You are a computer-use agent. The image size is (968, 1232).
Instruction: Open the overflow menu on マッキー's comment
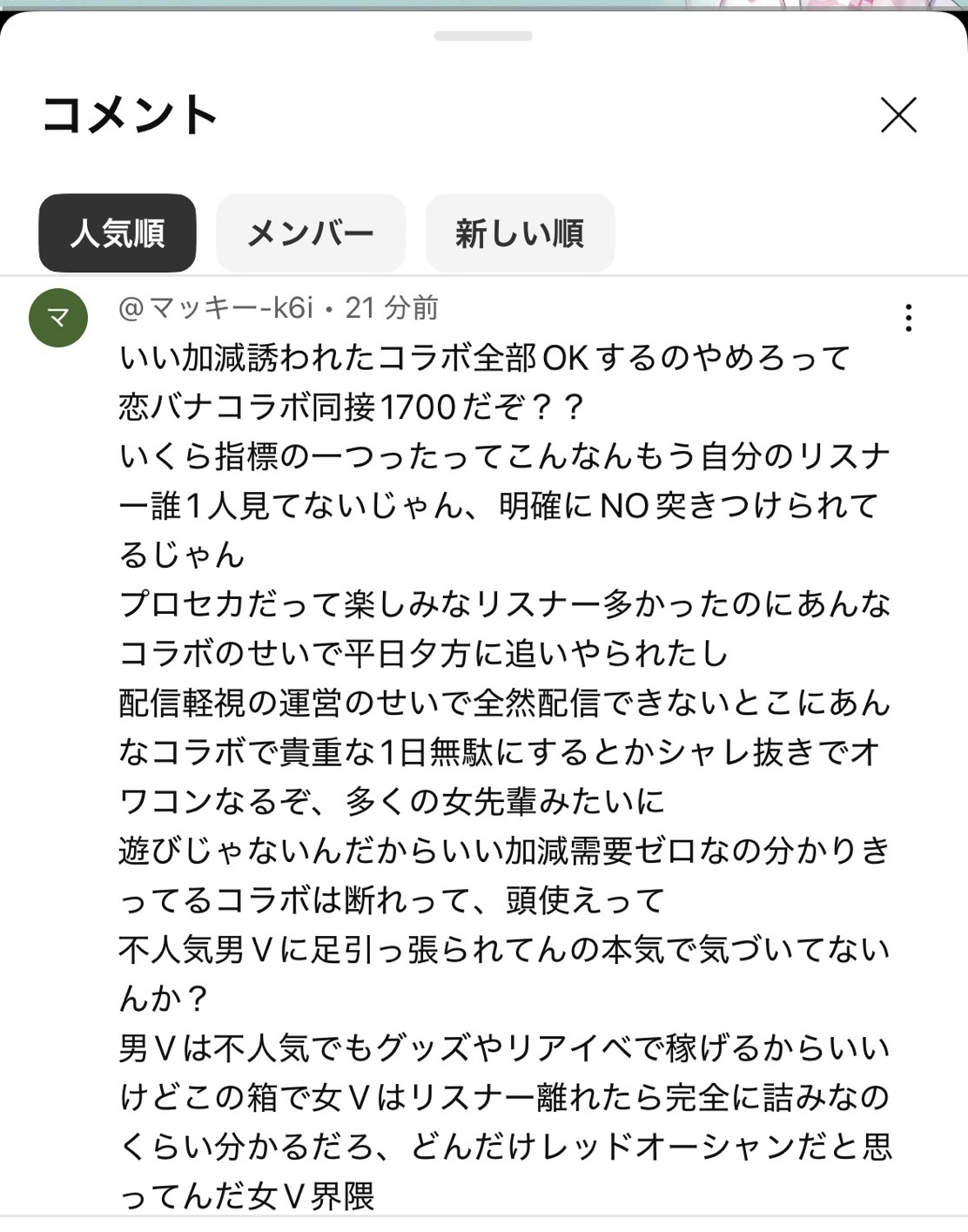pyautogui.click(x=908, y=318)
